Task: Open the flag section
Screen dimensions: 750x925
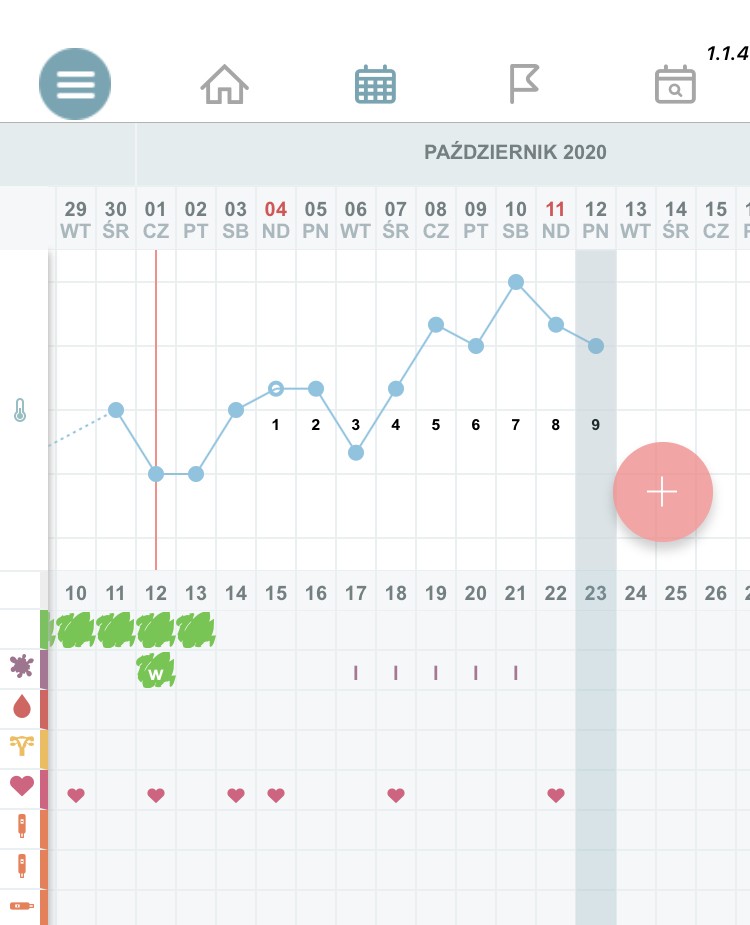Action: 524,84
